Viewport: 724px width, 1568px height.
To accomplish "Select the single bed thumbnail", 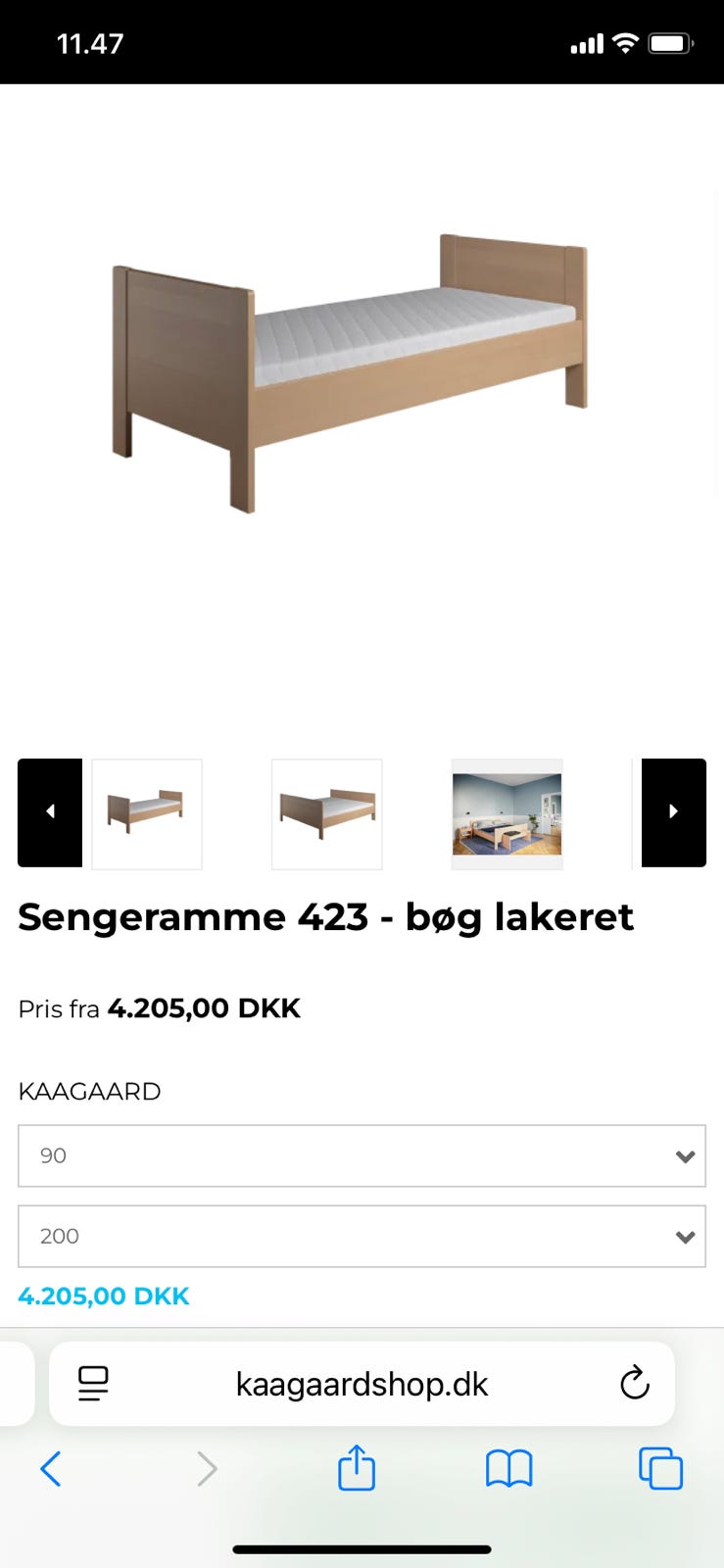I will click(146, 813).
